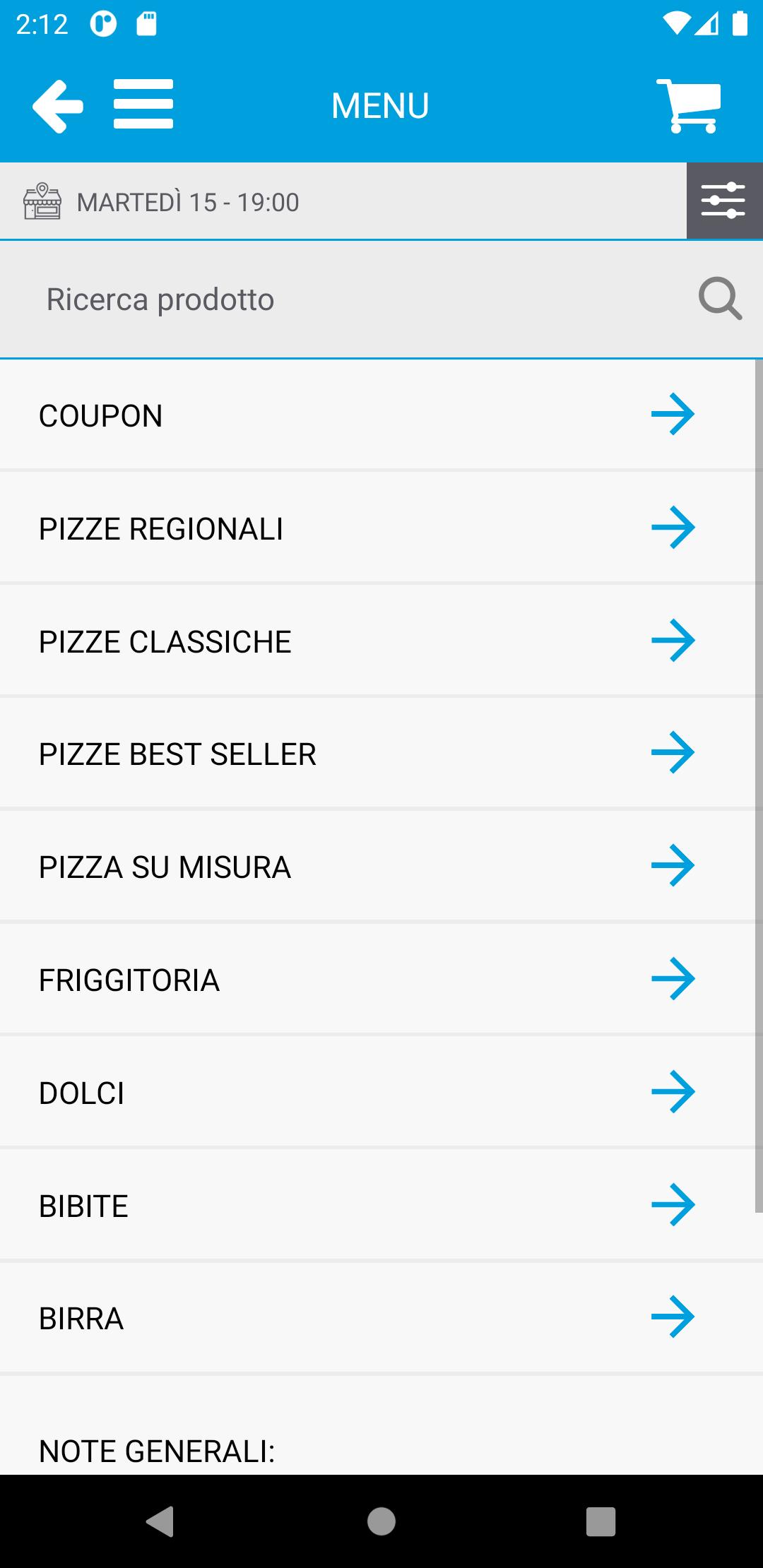This screenshot has width=763, height=1568.
Task: Open the hamburger drawer menu
Action: pos(143,105)
